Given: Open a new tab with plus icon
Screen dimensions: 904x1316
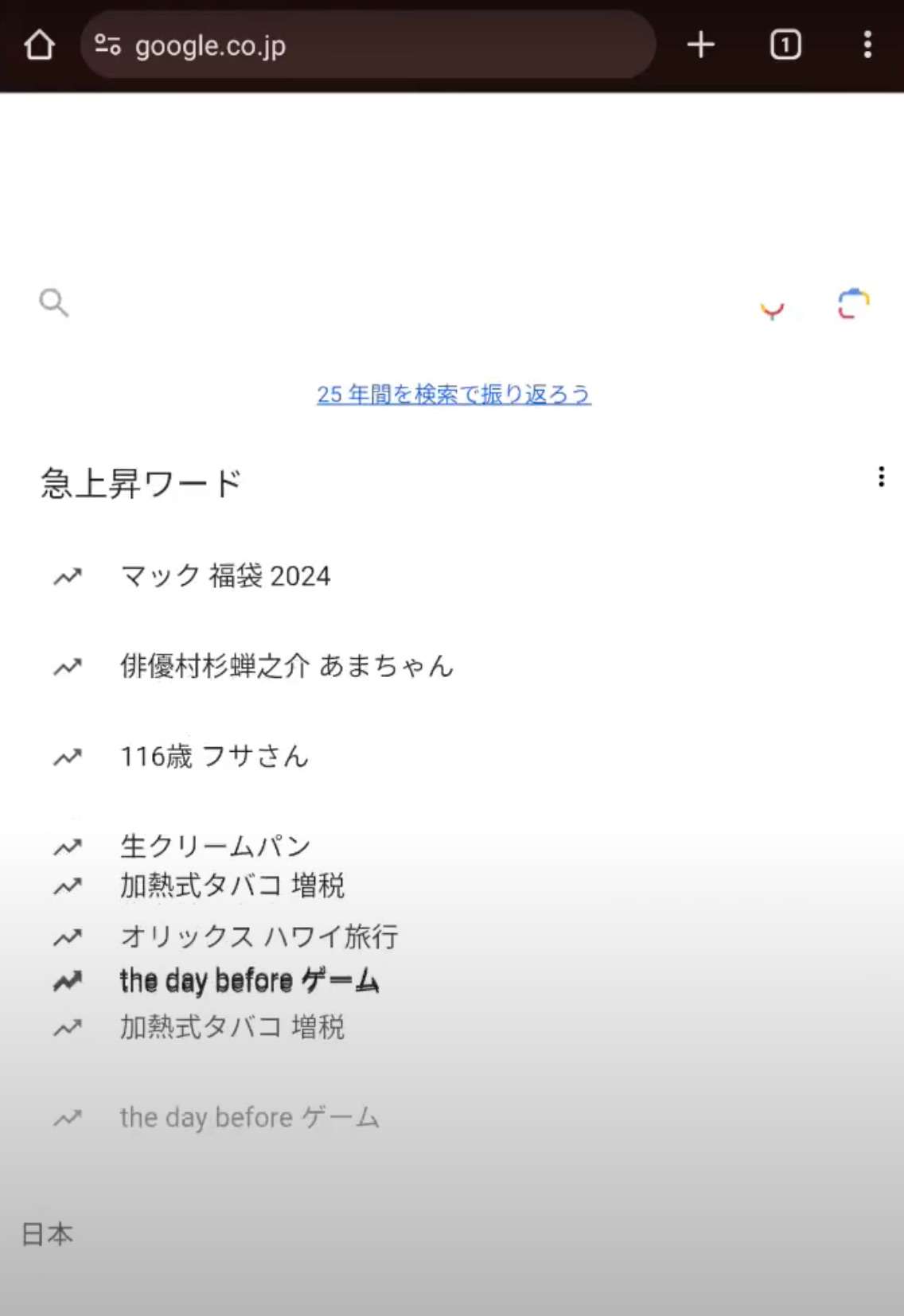Looking at the screenshot, I should point(700,45).
